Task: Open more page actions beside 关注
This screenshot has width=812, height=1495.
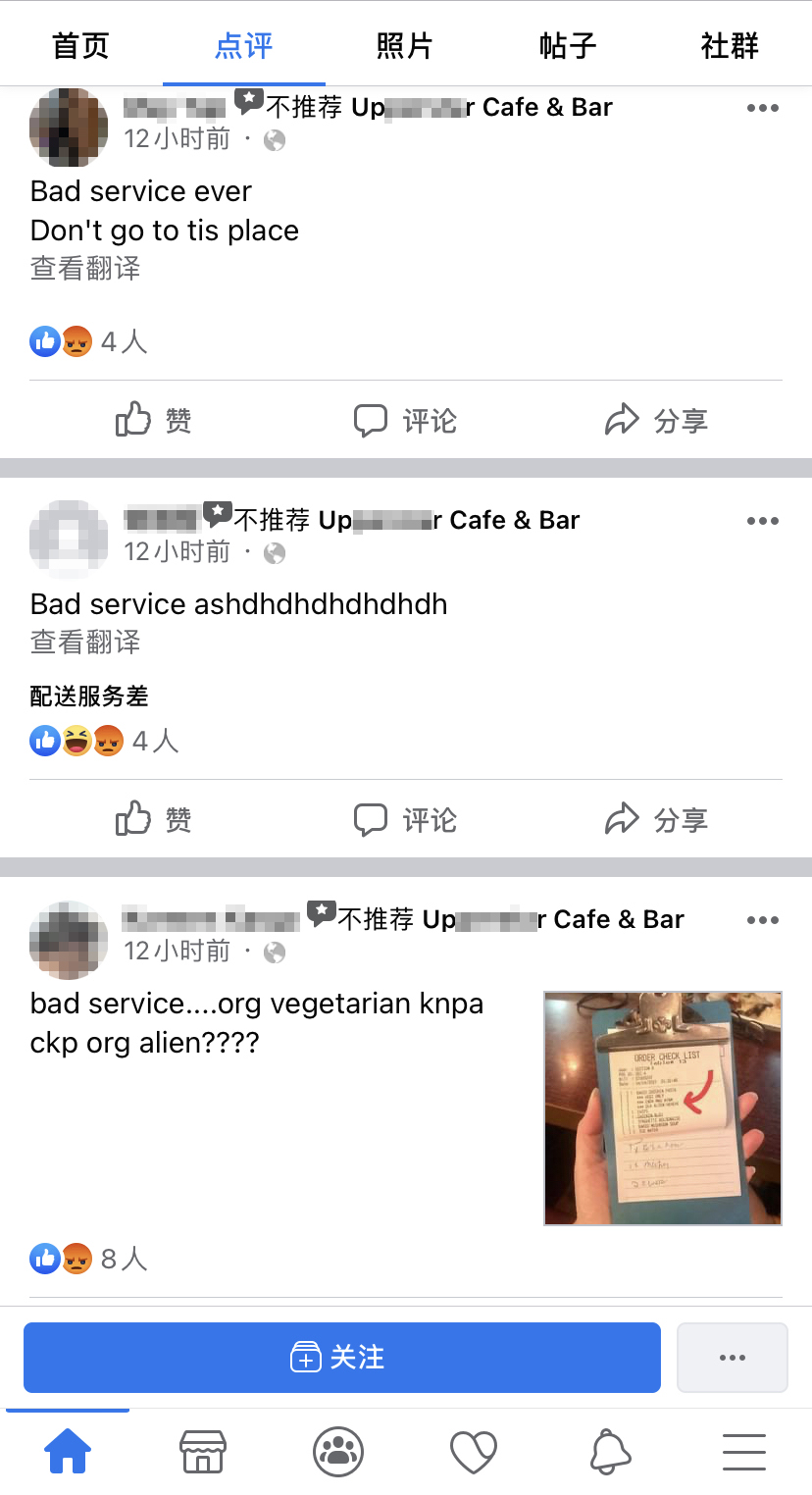Action: click(732, 1358)
